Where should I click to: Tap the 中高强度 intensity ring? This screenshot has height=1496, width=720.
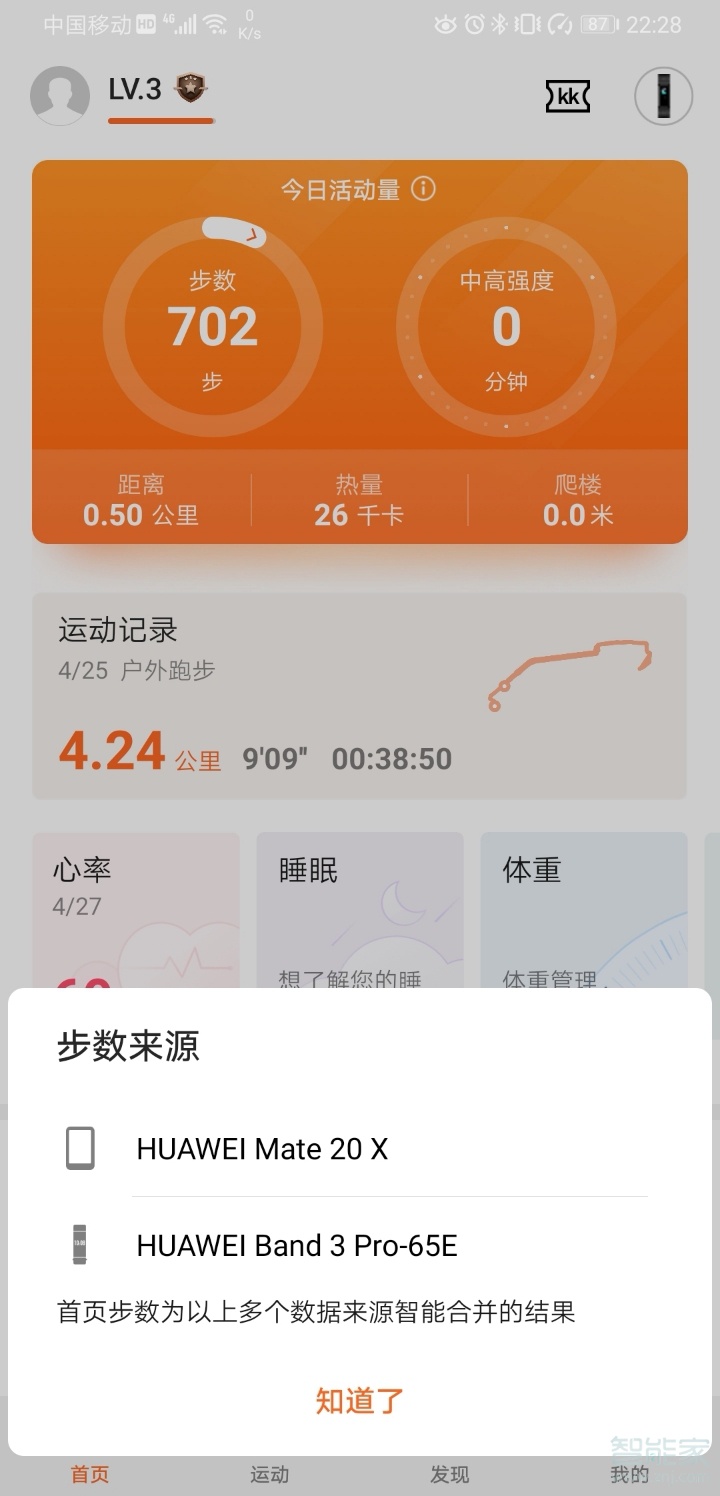(506, 325)
